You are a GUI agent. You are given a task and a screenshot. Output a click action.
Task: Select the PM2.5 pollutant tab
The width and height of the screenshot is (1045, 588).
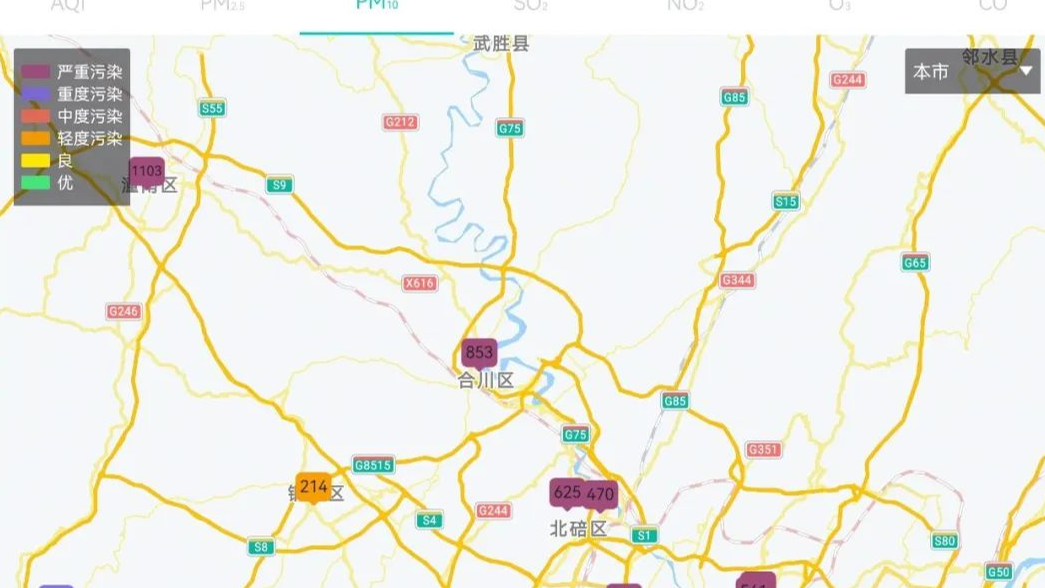click(x=222, y=7)
